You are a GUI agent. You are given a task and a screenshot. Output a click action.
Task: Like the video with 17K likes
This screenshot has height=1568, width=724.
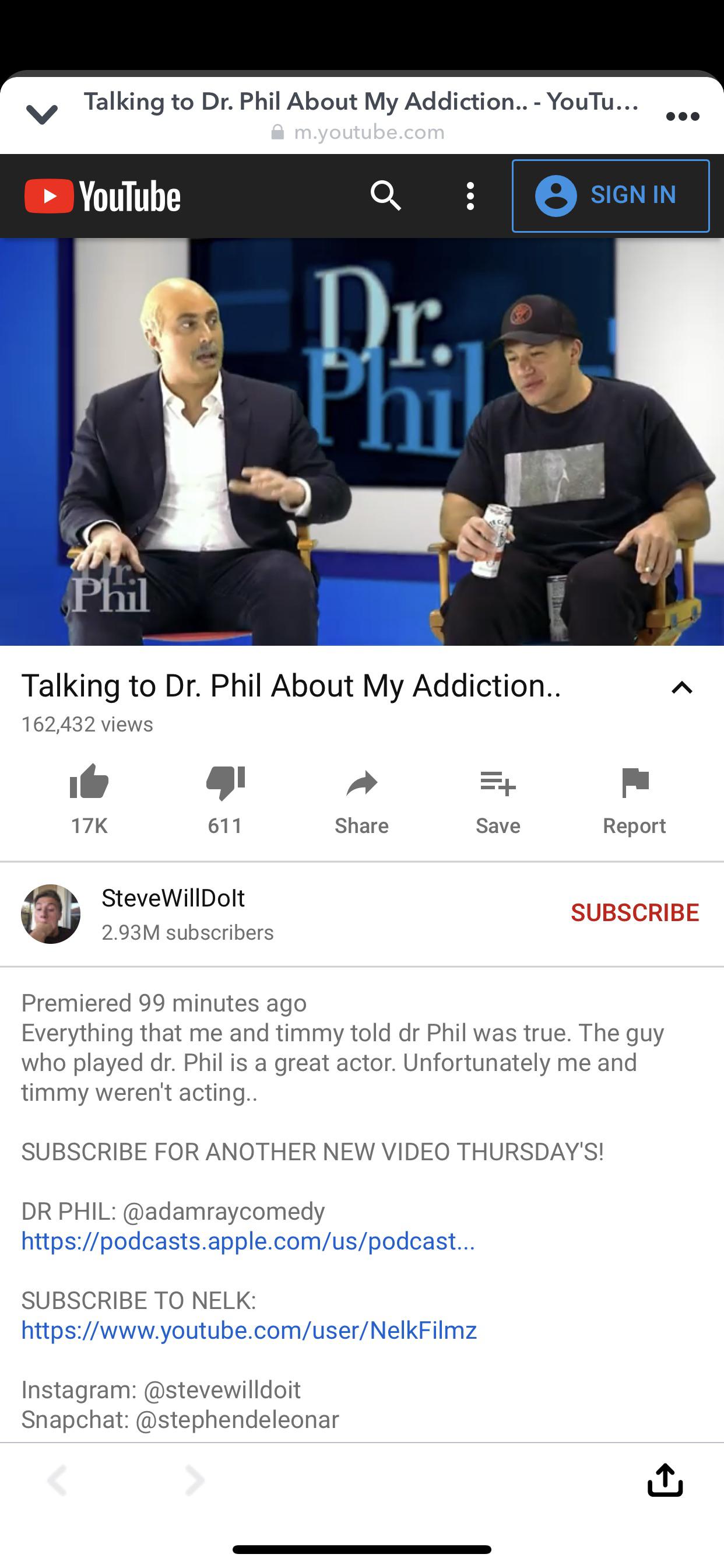[89, 783]
